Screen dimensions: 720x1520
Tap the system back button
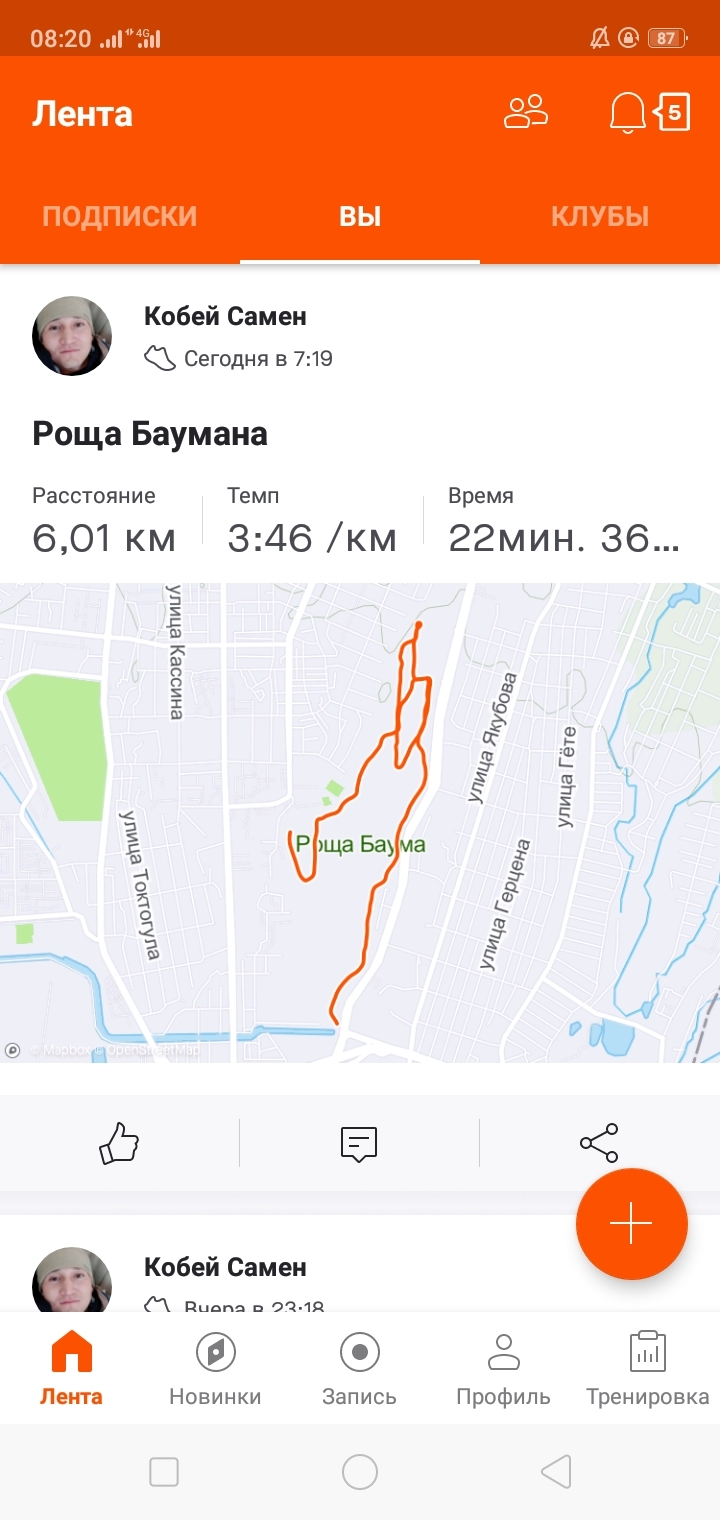pyautogui.click(x=556, y=1472)
